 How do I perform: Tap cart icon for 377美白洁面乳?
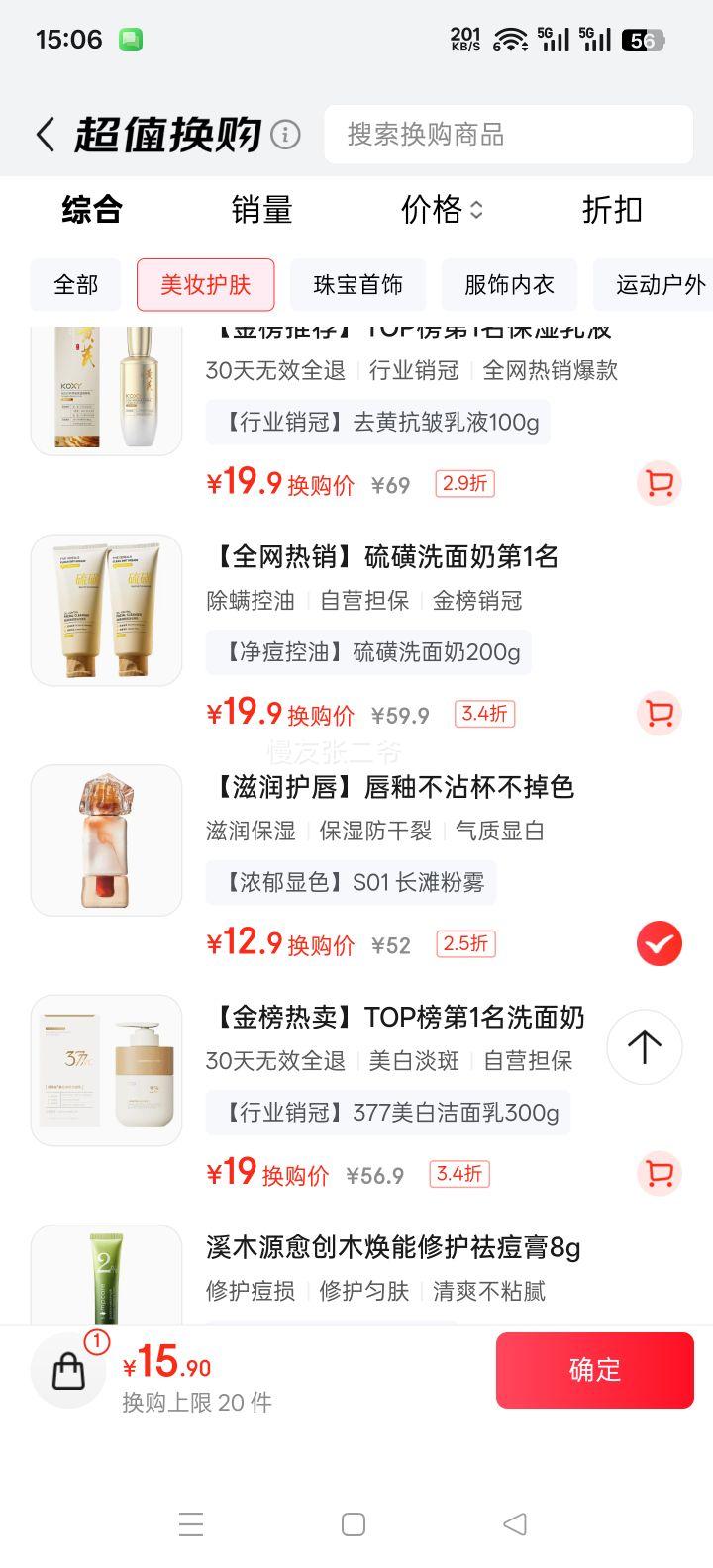click(x=659, y=1174)
